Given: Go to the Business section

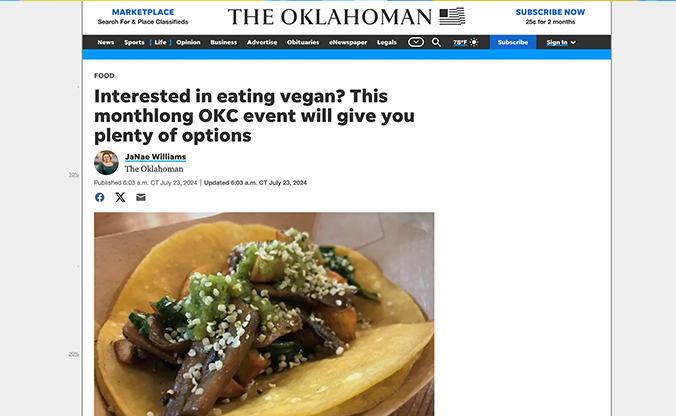Looking at the screenshot, I should [x=224, y=42].
